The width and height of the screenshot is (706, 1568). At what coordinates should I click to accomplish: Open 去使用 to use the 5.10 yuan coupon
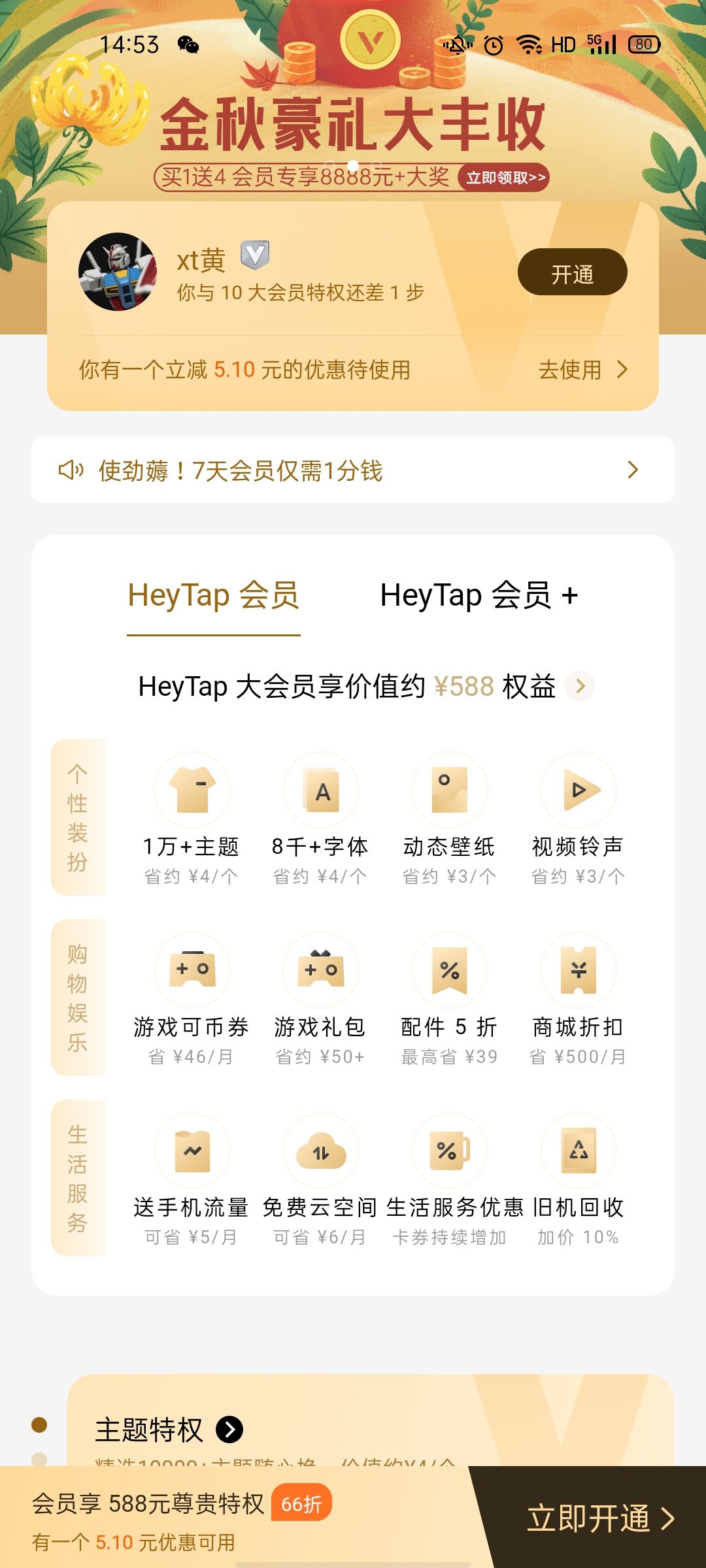(x=581, y=370)
